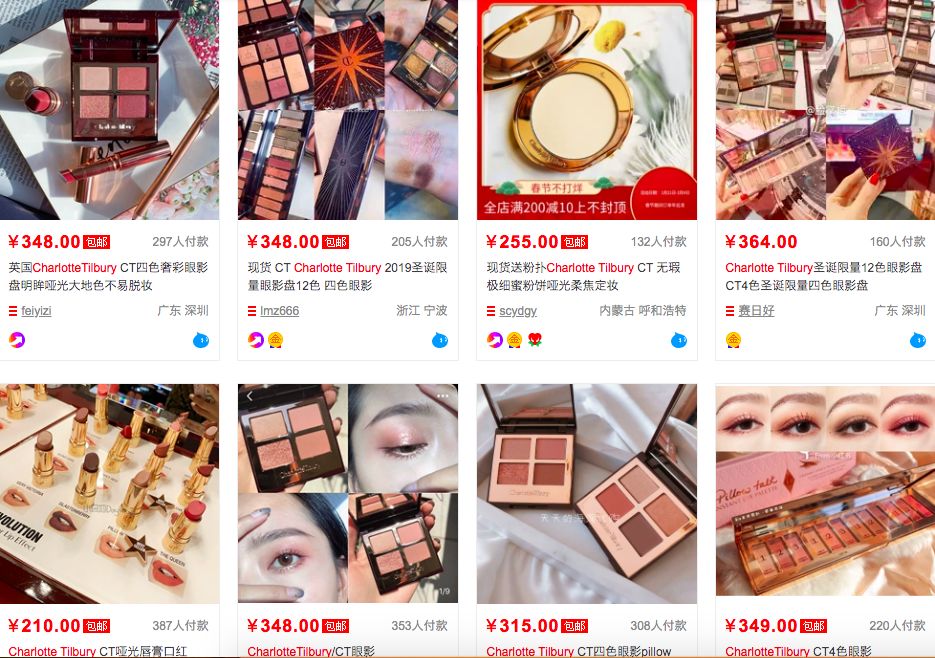The image size is (935, 658).
Task: Open seller scydgy's shop link
Action: click(519, 311)
